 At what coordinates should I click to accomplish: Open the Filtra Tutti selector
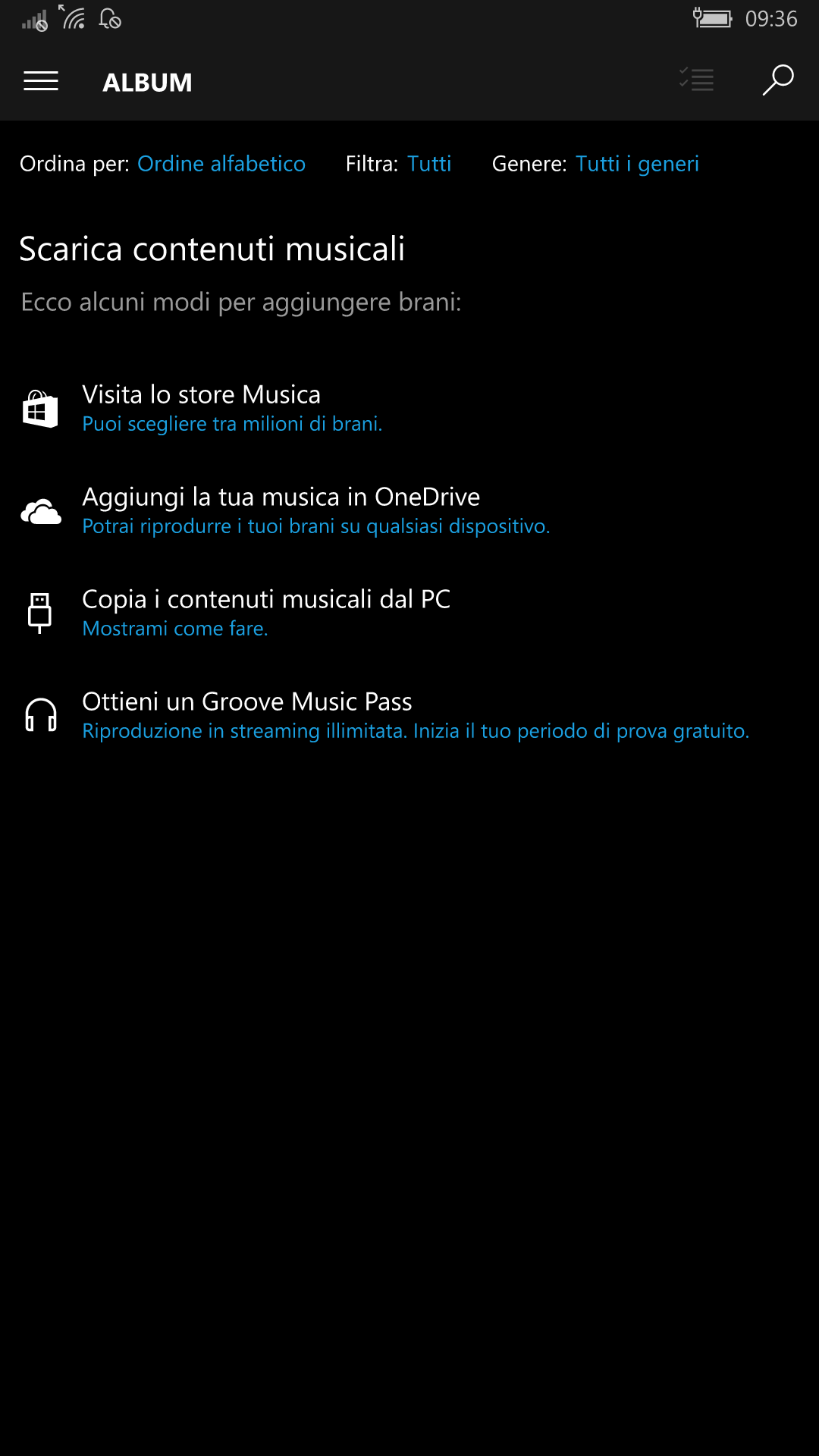[x=429, y=164]
